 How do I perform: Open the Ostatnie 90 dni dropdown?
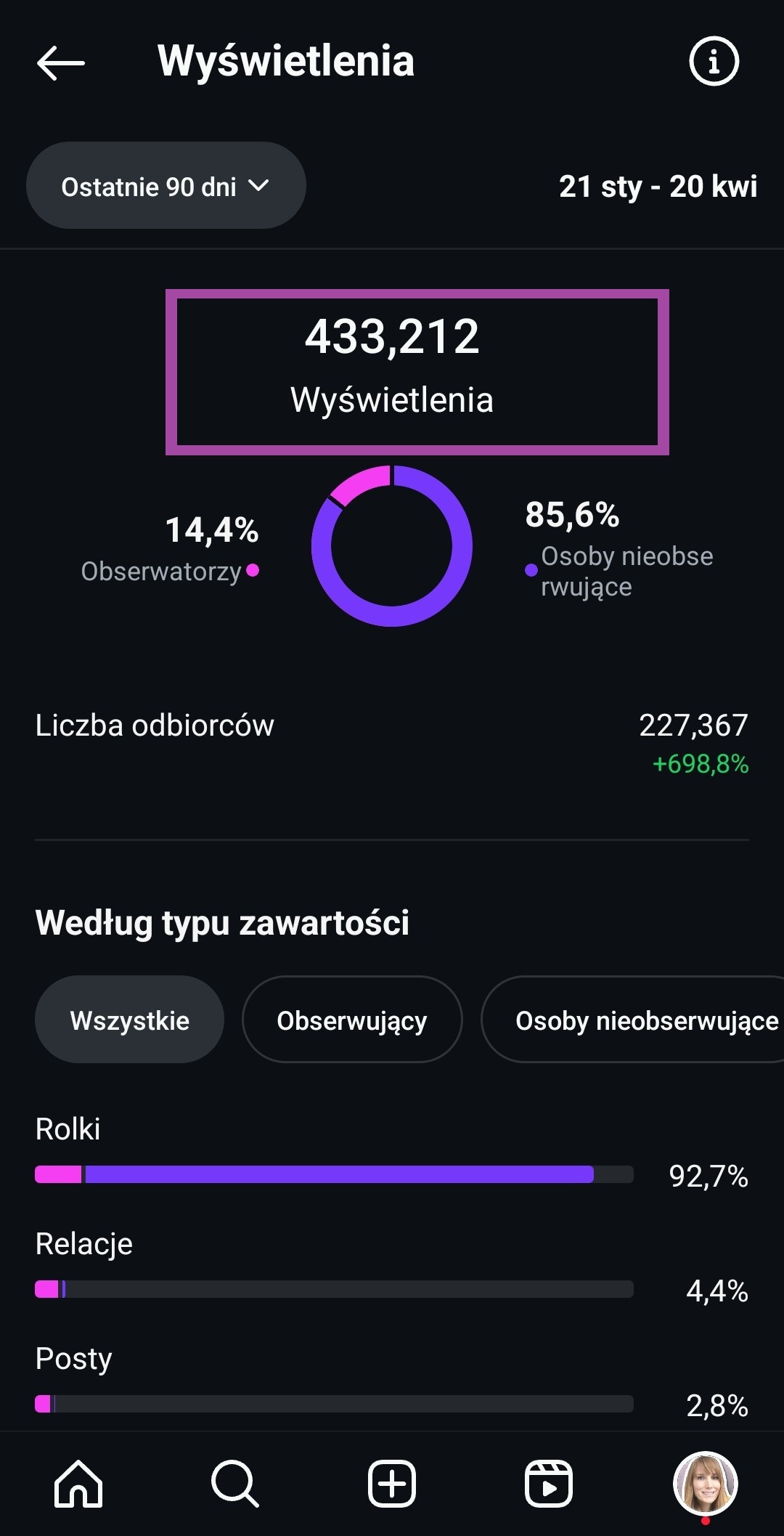point(166,185)
